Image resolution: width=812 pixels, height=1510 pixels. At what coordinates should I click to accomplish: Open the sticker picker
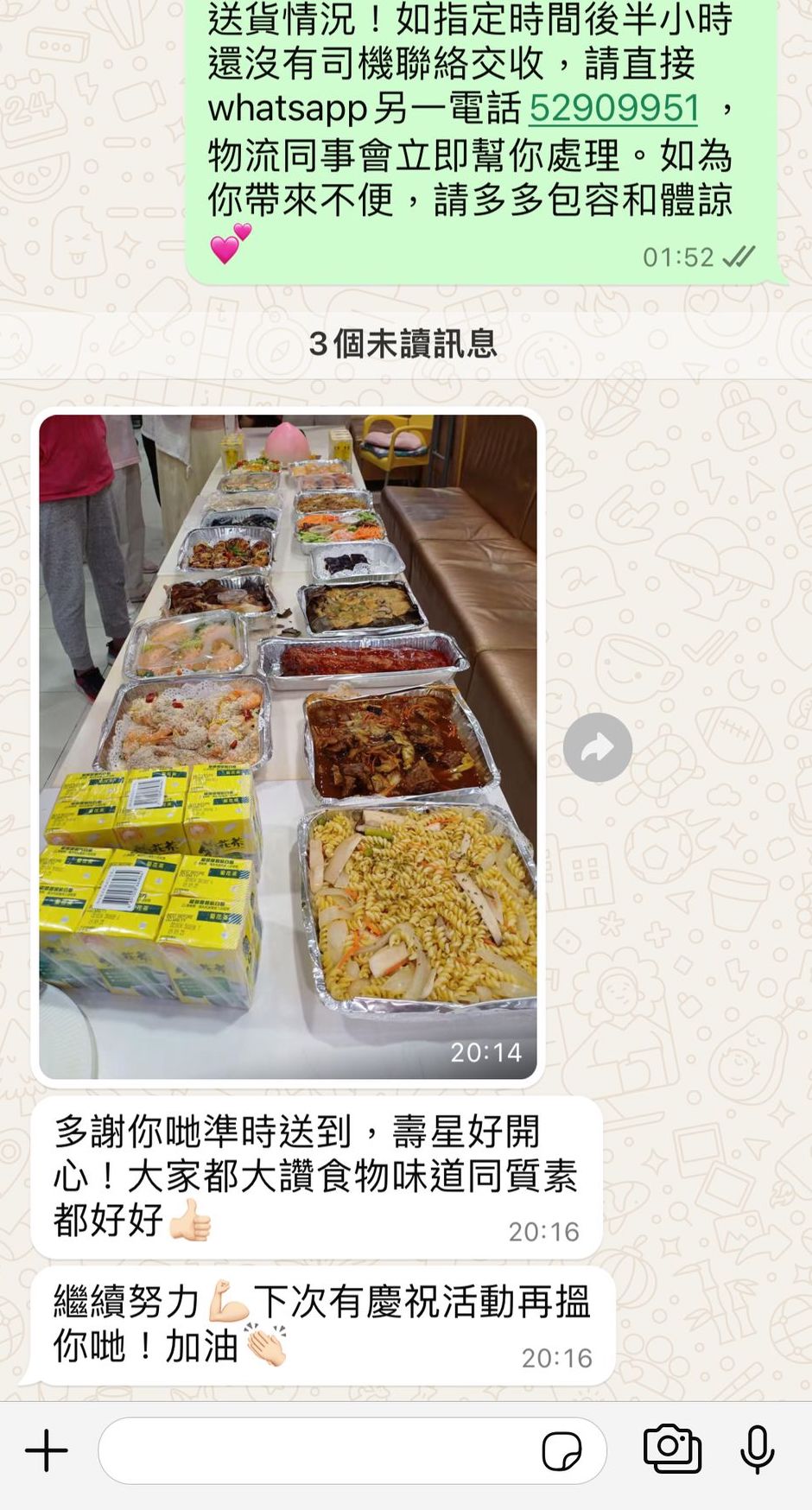click(561, 1451)
